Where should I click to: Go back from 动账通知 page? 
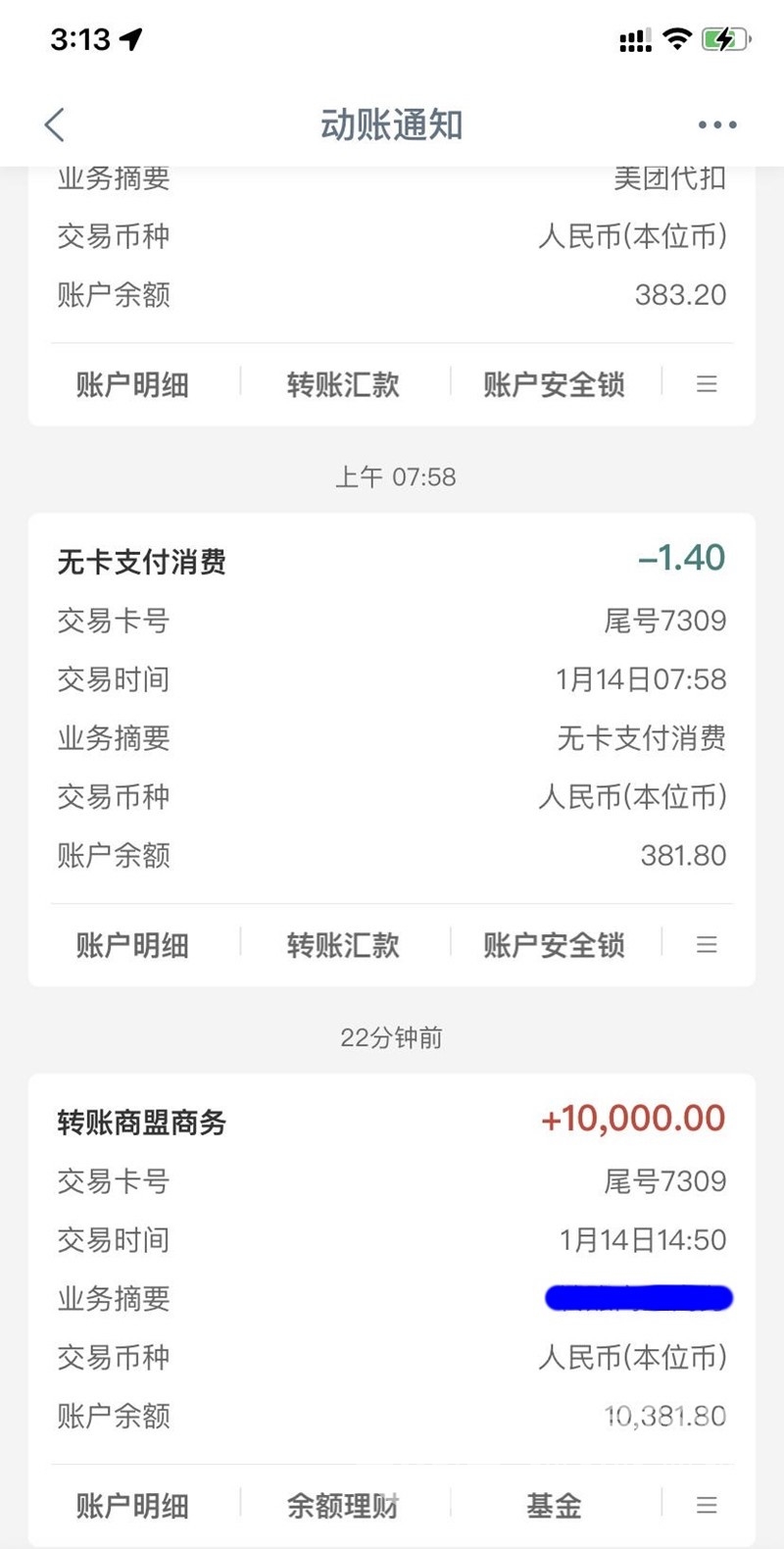tap(55, 125)
